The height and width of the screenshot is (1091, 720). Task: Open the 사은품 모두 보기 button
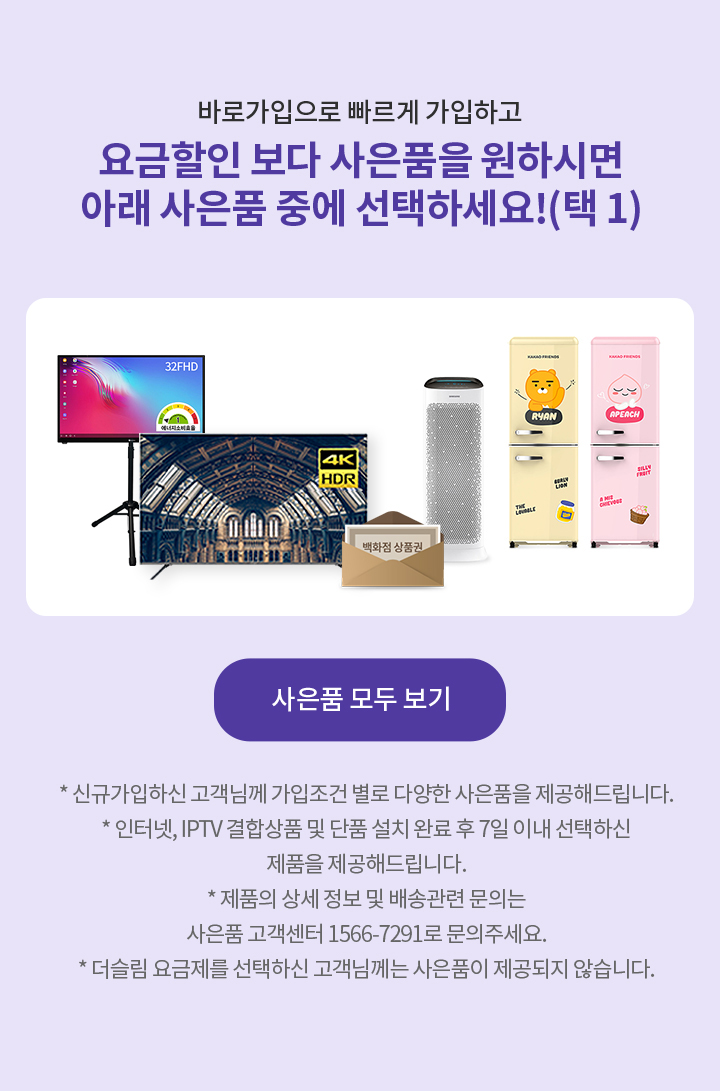(x=360, y=699)
